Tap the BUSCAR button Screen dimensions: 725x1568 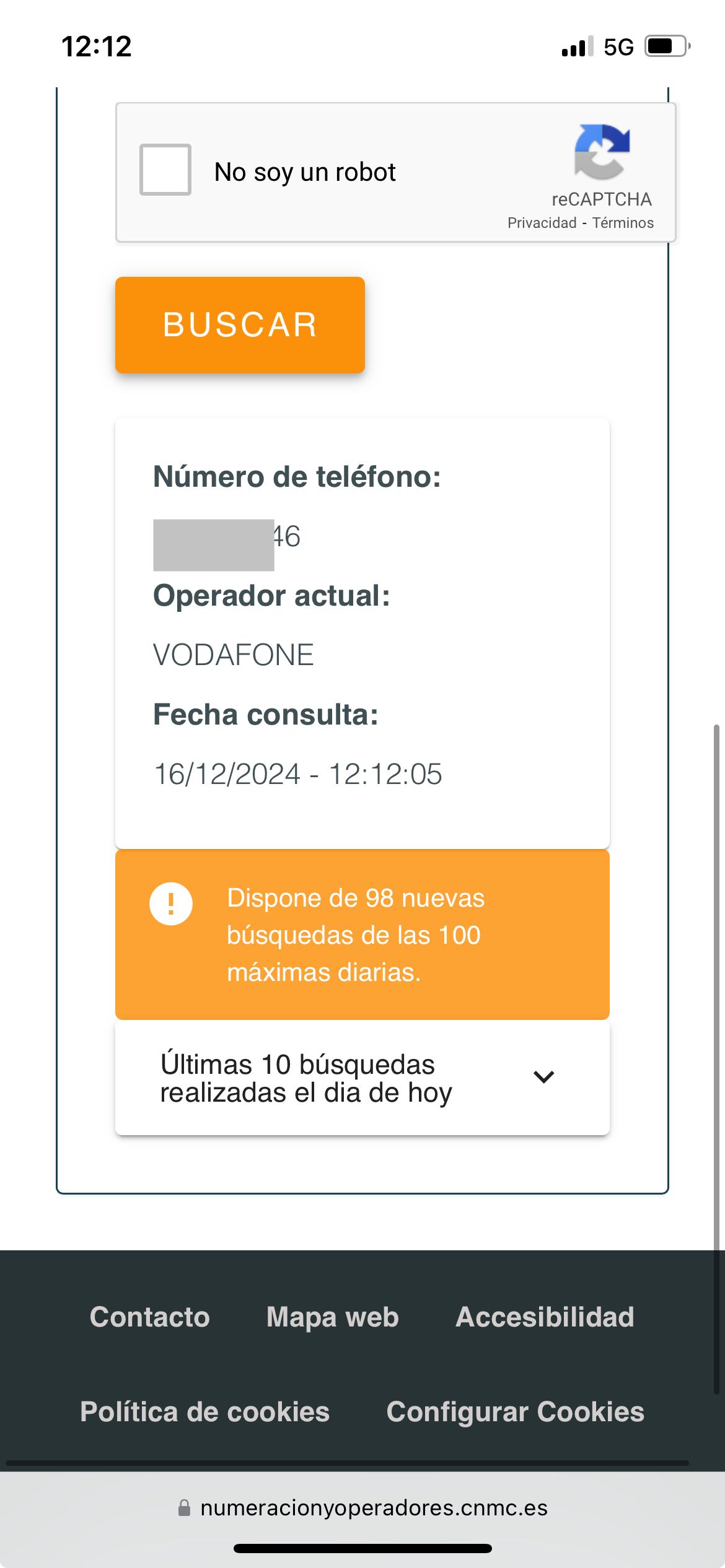click(240, 325)
